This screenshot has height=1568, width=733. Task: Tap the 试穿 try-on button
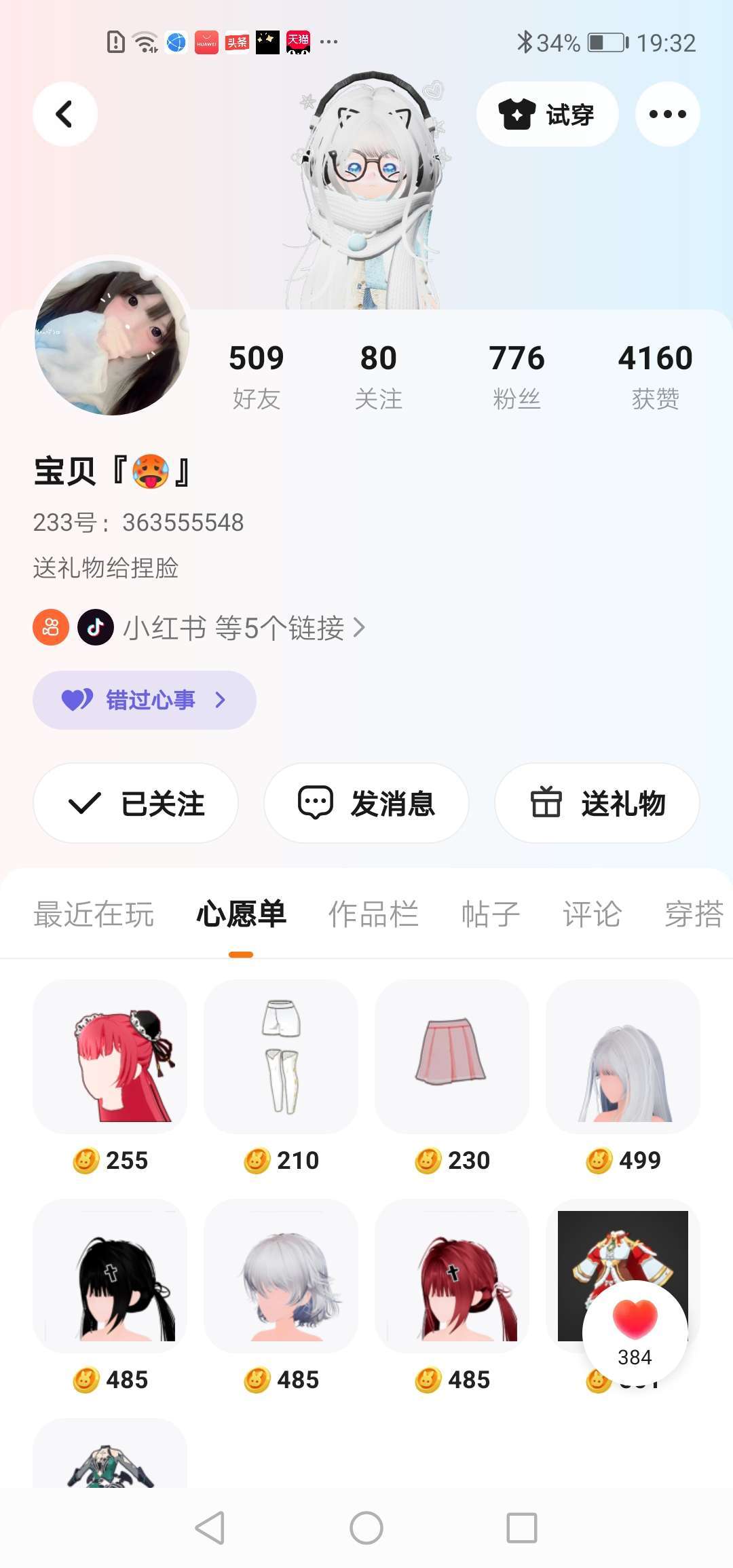pyautogui.click(x=547, y=114)
